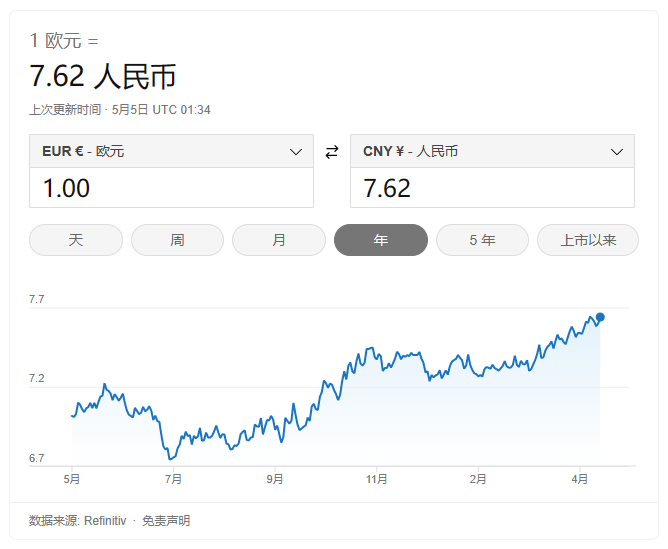Switch chart to 月 range
This screenshot has width=668, height=549.
[x=279, y=240]
